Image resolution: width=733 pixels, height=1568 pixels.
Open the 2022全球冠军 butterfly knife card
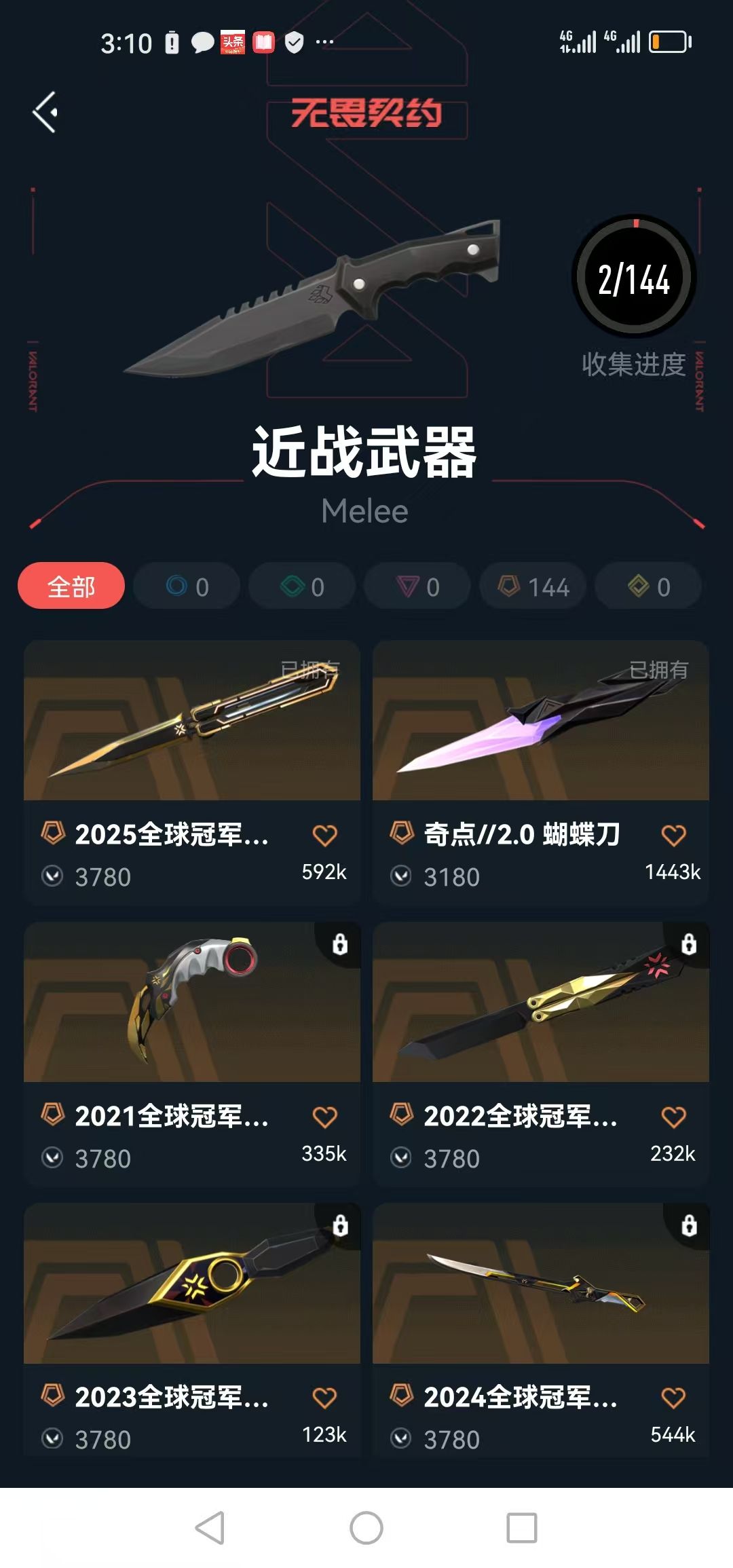click(x=541, y=1003)
